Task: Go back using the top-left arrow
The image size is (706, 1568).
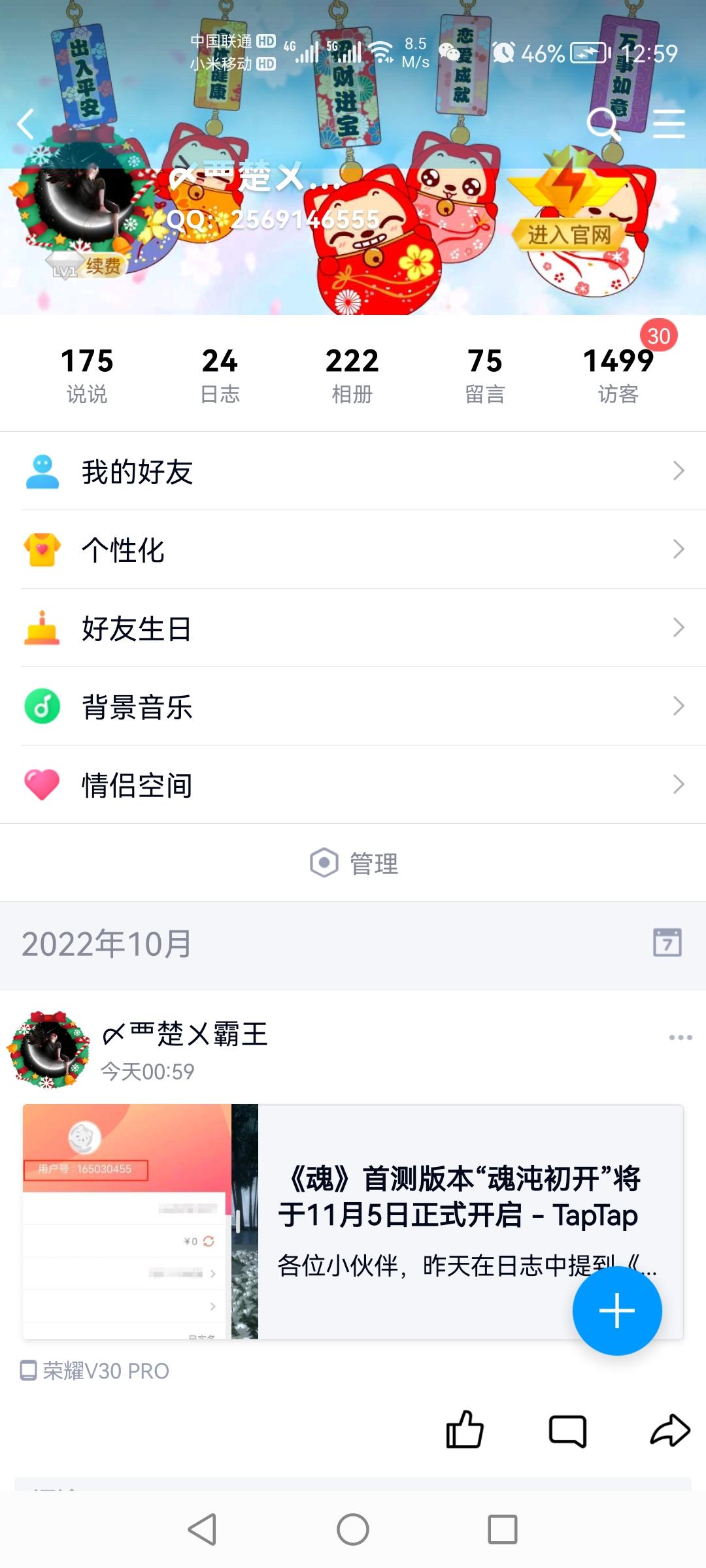Action: pyautogui.click(x=26, y=124)
